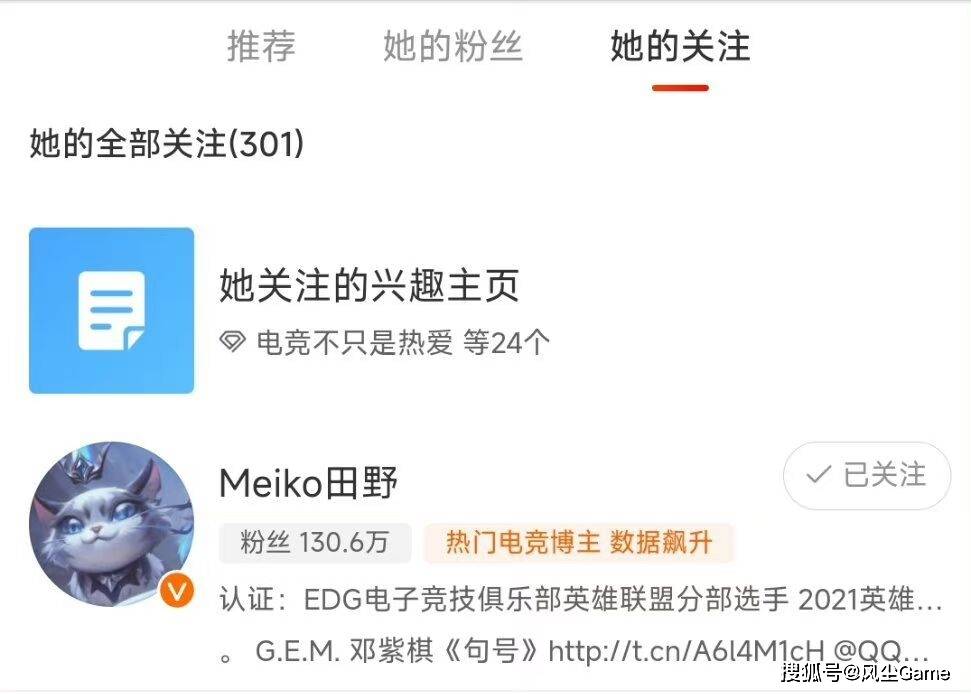Viewport: 971px width, 694px height.
Task: Tap the 已关注 button for Meiko田野
Action: (x=866, y=476)
